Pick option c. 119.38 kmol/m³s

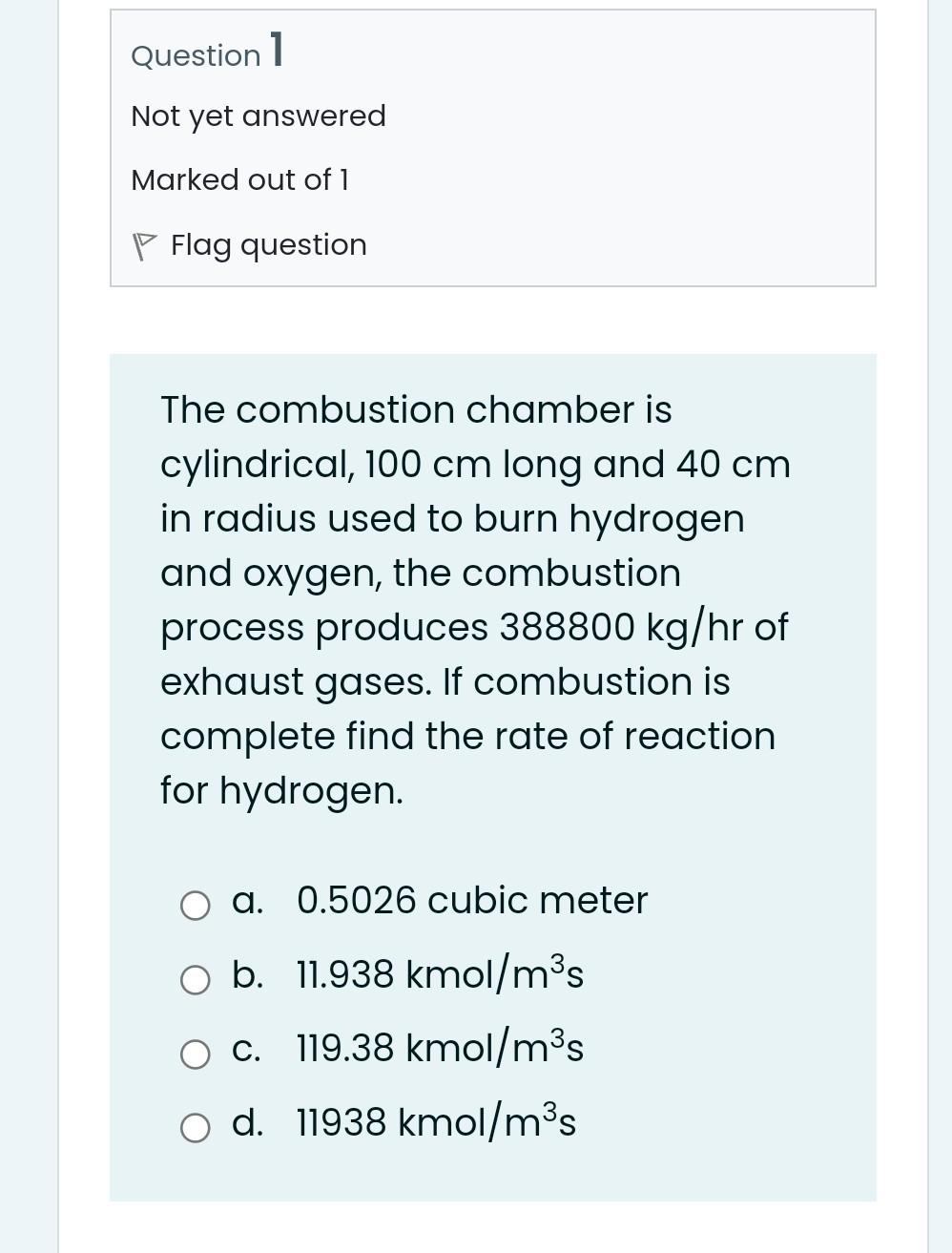[x=196, y=1054]
